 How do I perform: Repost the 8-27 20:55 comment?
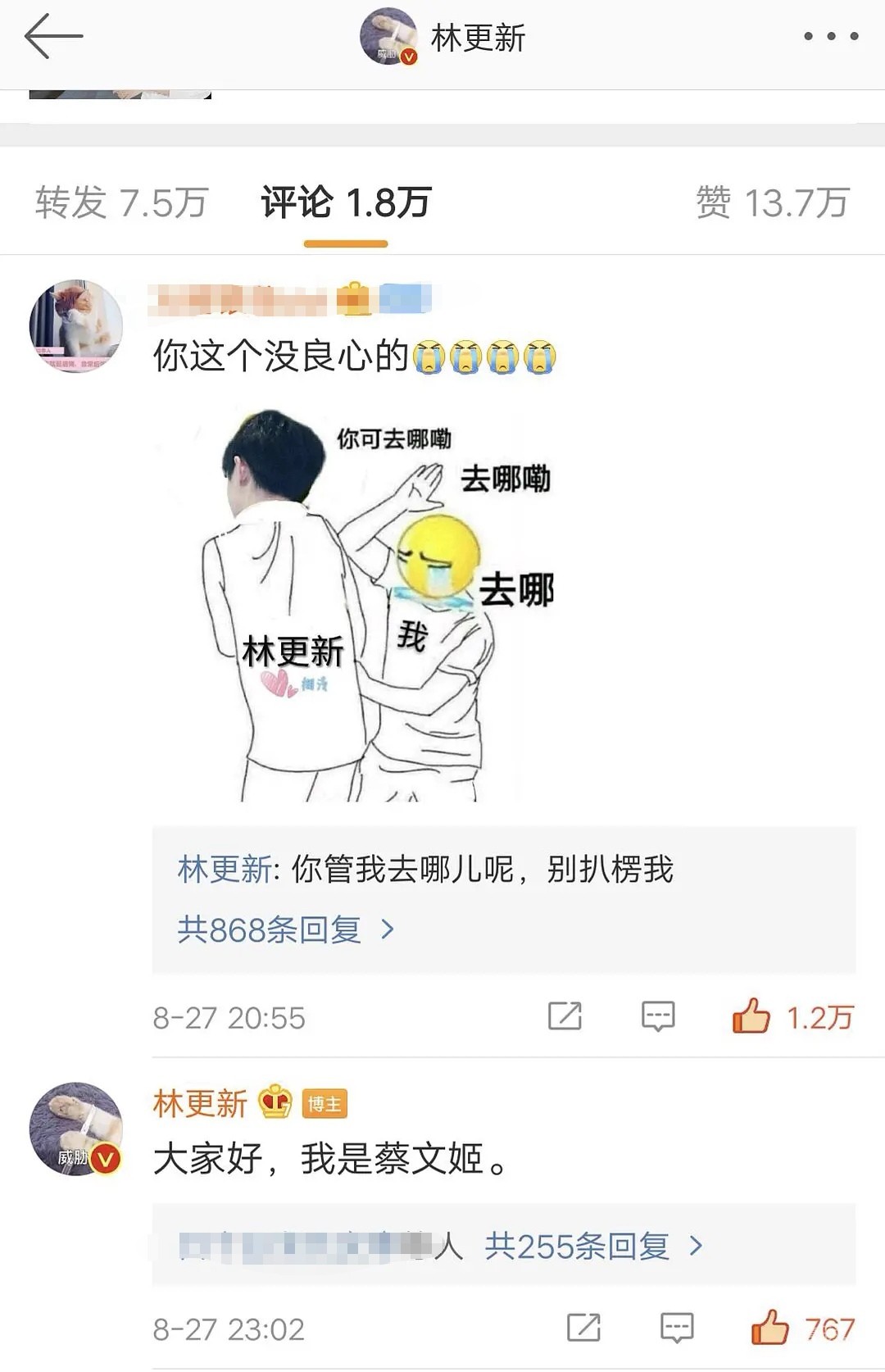coord(565,1016)
